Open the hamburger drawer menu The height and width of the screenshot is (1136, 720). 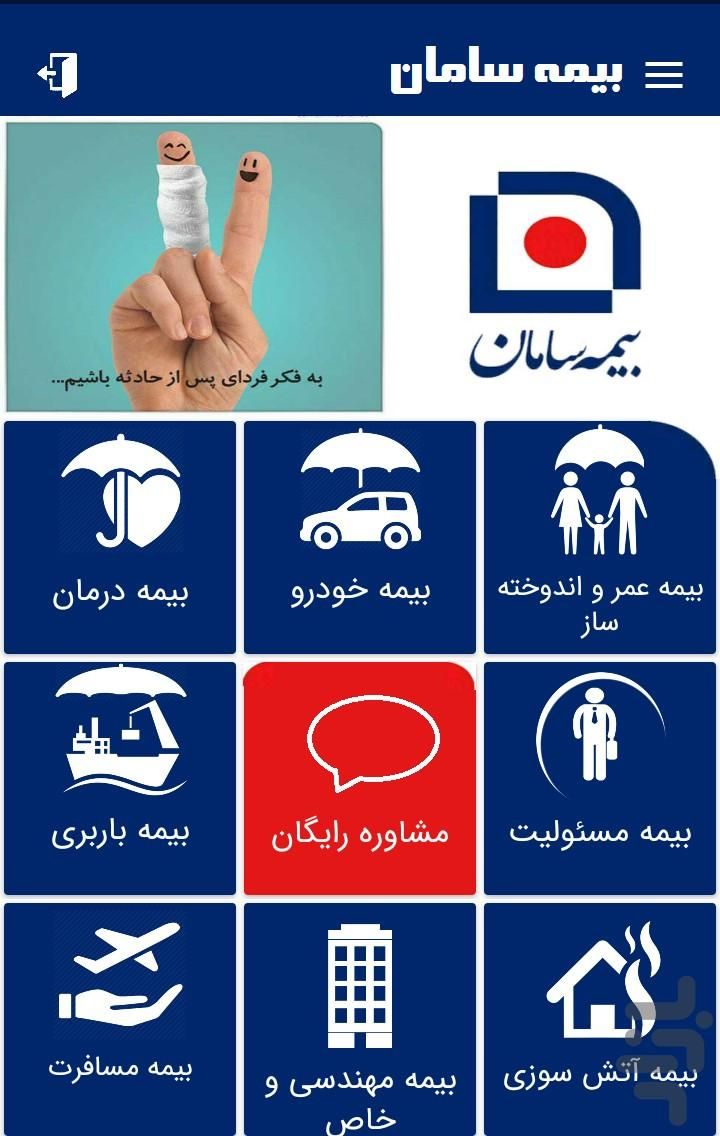click(663, 75)
